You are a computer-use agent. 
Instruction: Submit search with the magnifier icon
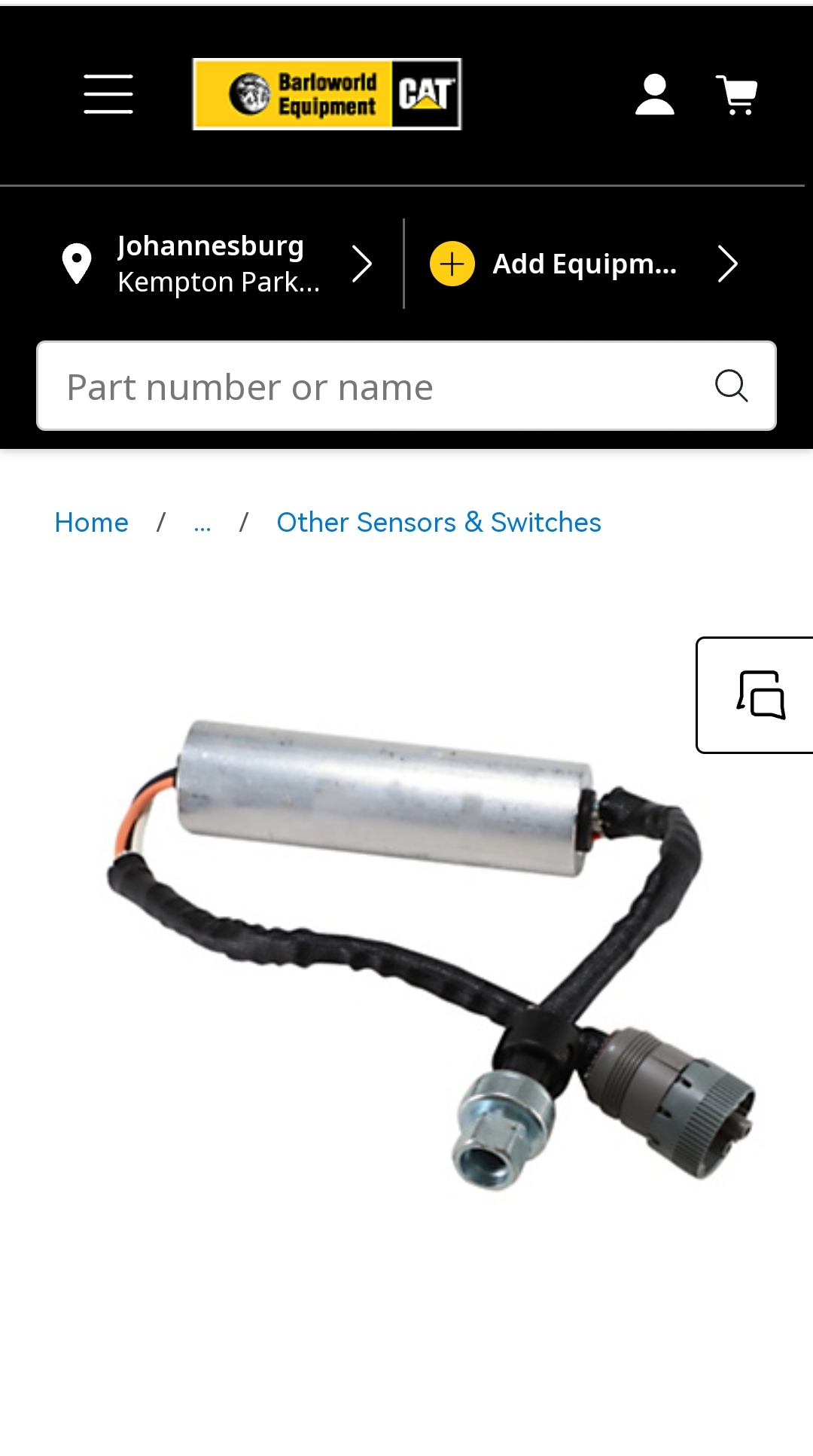click(731, 386)
